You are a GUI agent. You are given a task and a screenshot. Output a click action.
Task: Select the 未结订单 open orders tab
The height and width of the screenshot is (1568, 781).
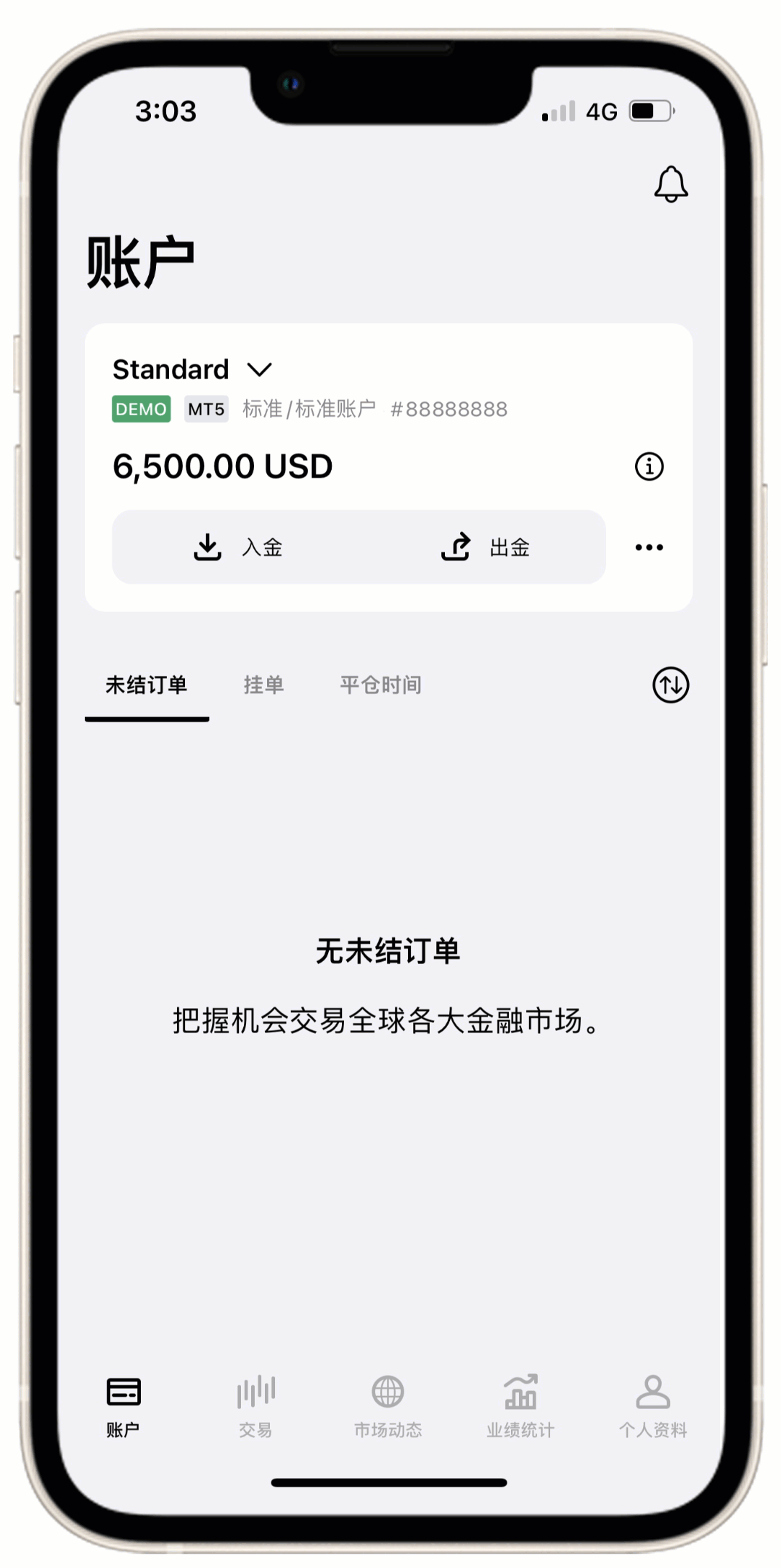(x=147, y=685)
